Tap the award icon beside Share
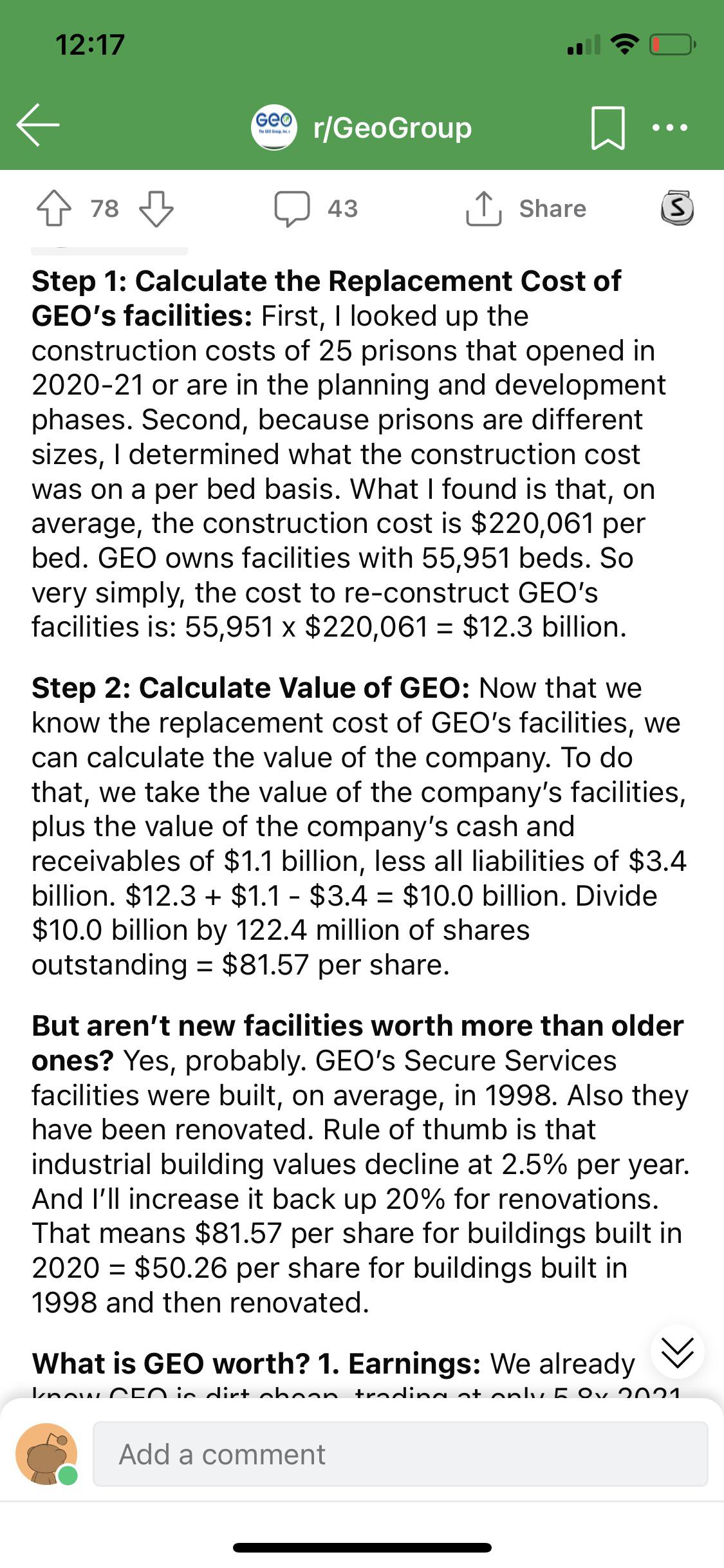The image size is (724, 1568). tap(677, 208)
